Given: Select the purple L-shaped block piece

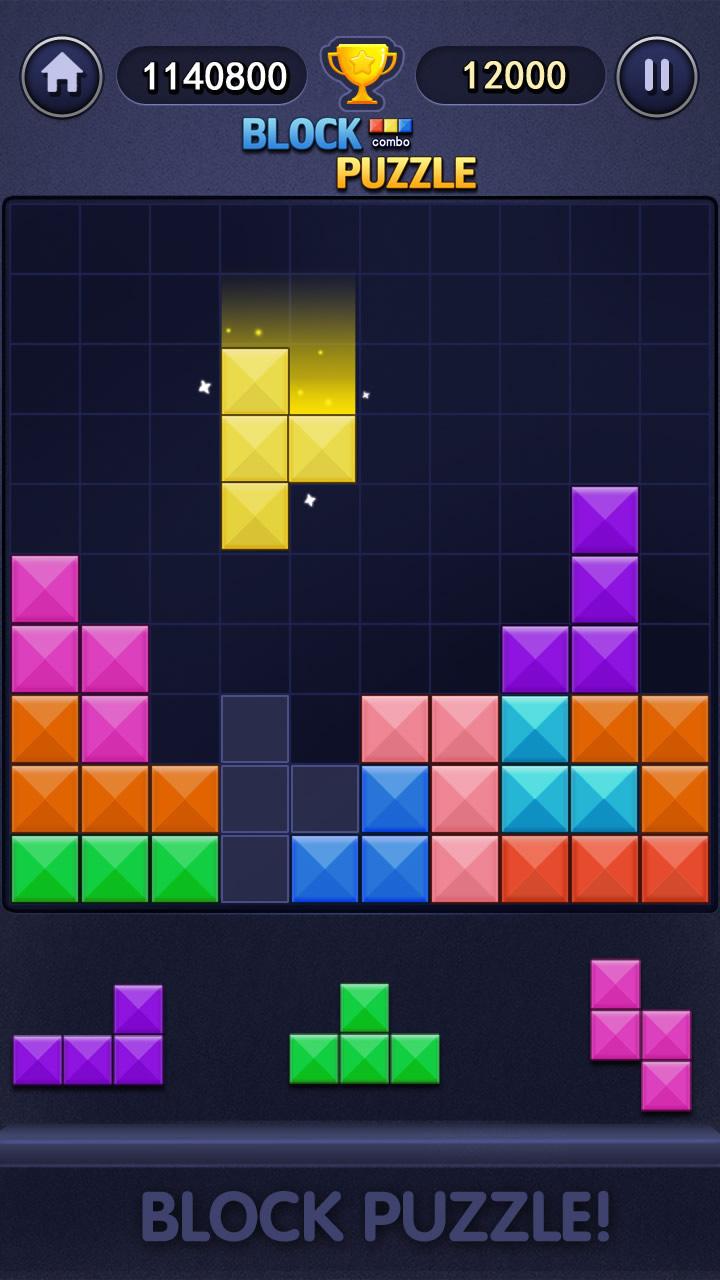Looking at the screenshot, I should coord(88,1035).
